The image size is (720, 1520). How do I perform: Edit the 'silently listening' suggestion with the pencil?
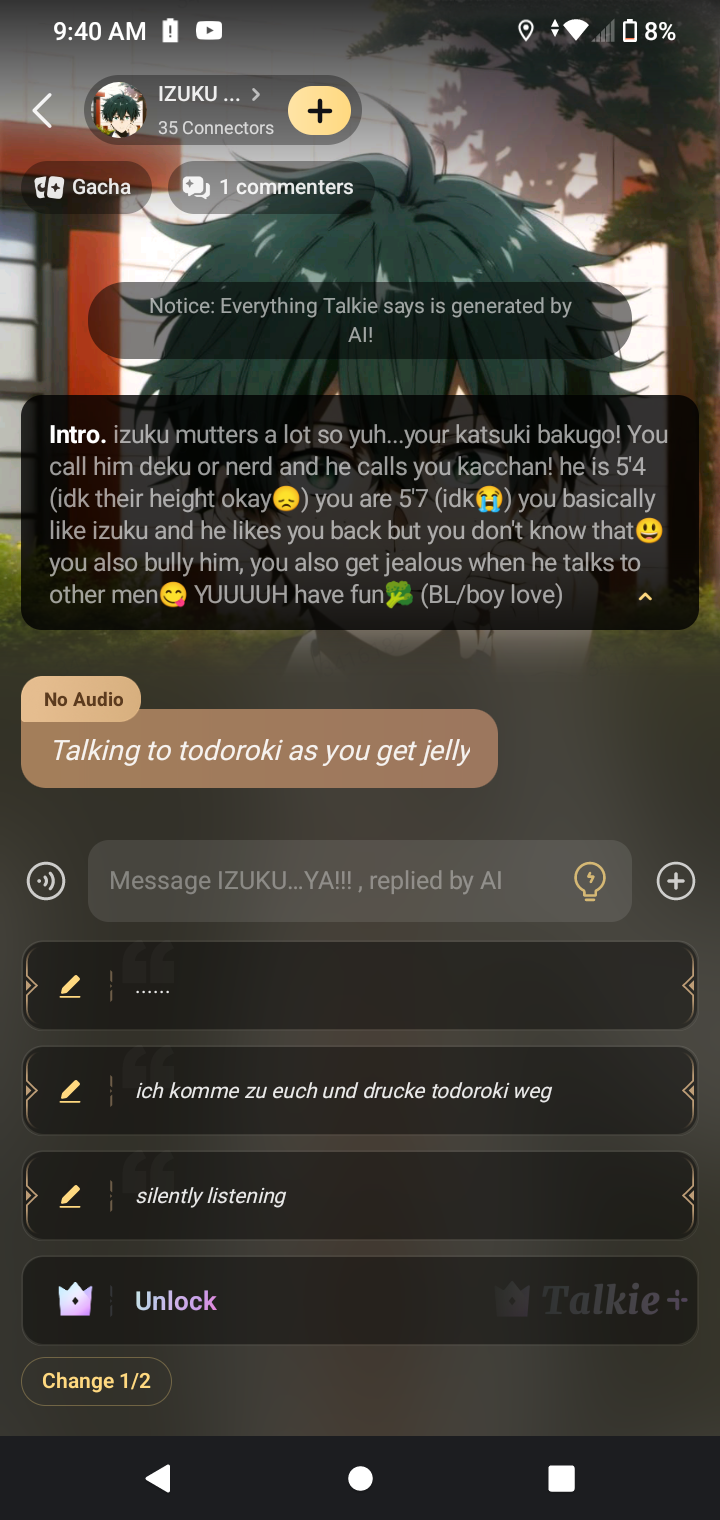pyautogui.click(x=70, y=1196)
